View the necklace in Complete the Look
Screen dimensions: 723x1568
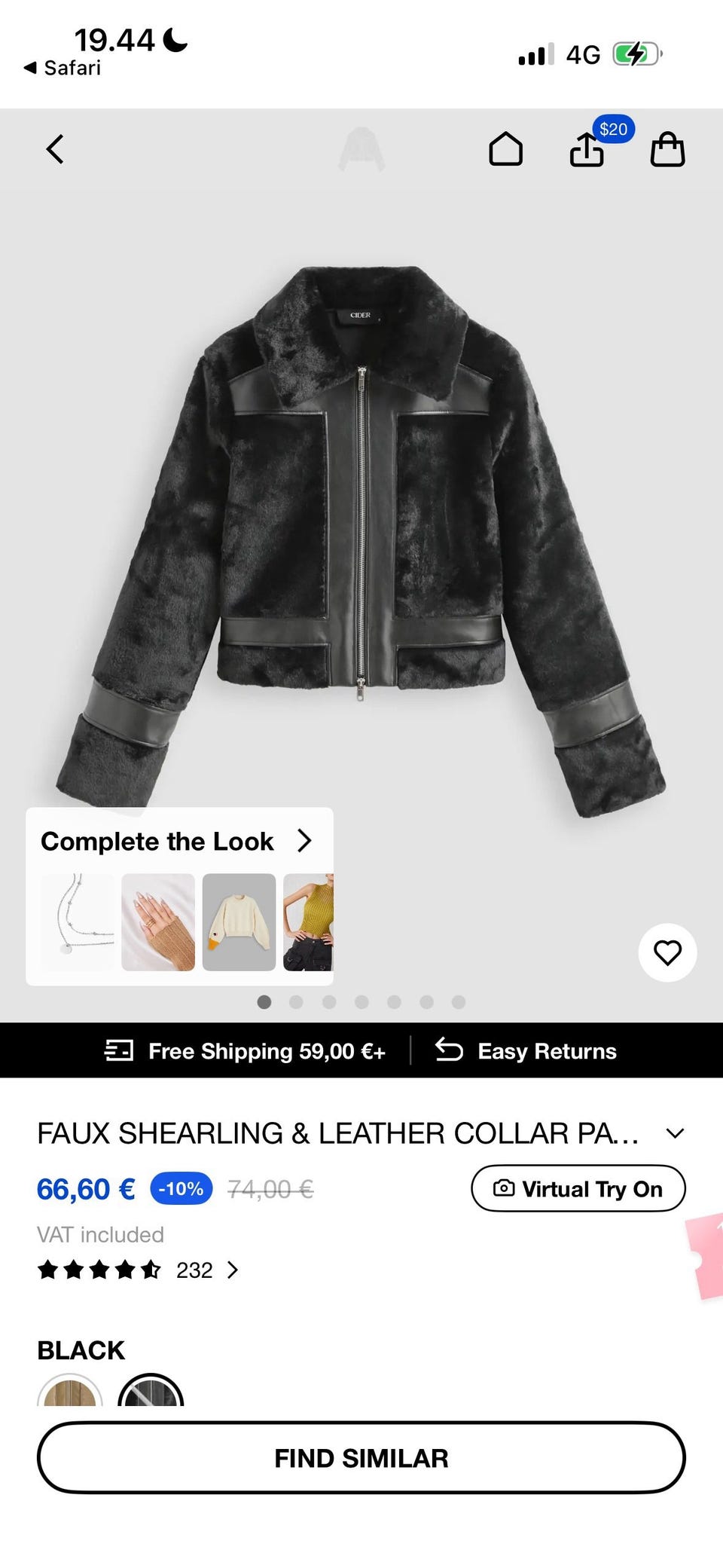[78, 922]
